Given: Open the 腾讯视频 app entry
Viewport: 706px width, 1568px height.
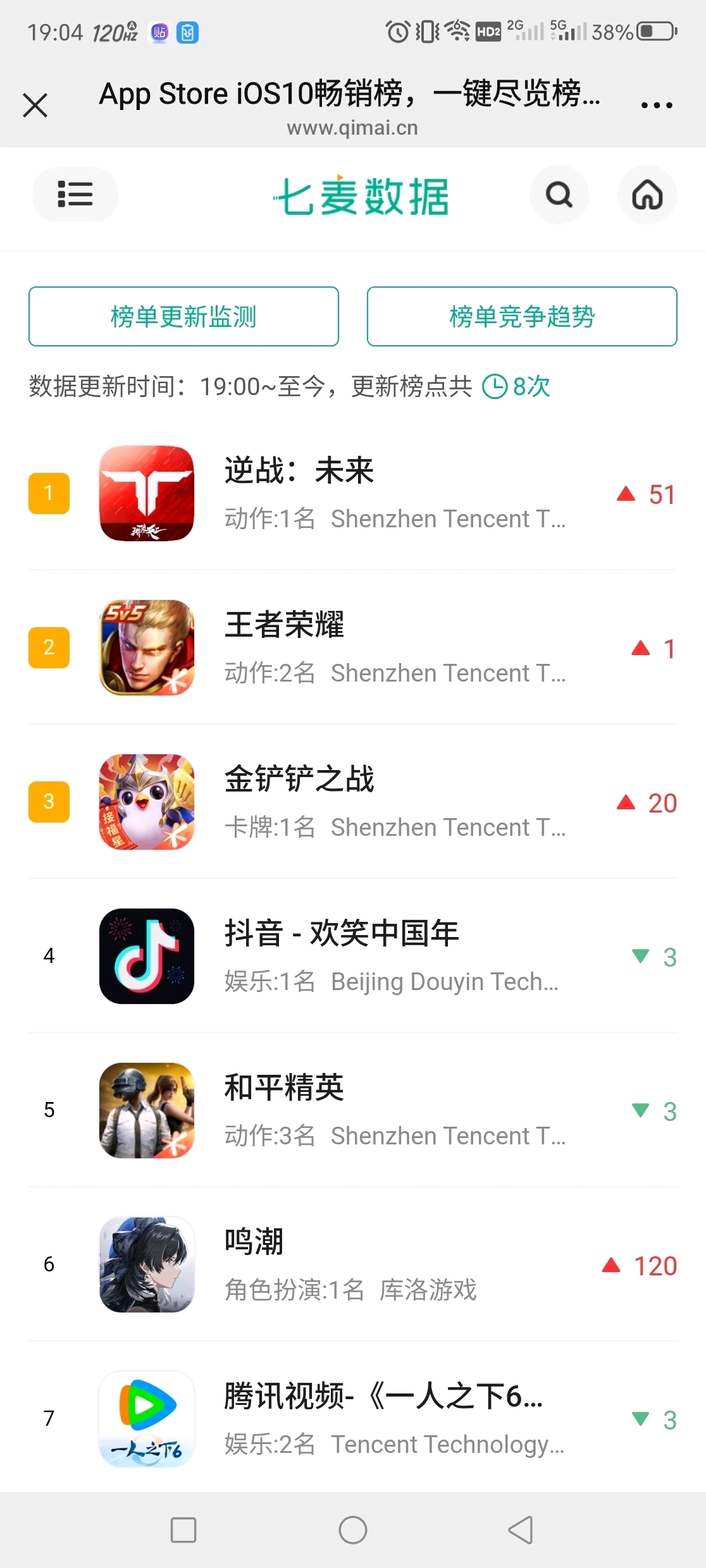Looking at the screenshot, I should point(383,1396).
